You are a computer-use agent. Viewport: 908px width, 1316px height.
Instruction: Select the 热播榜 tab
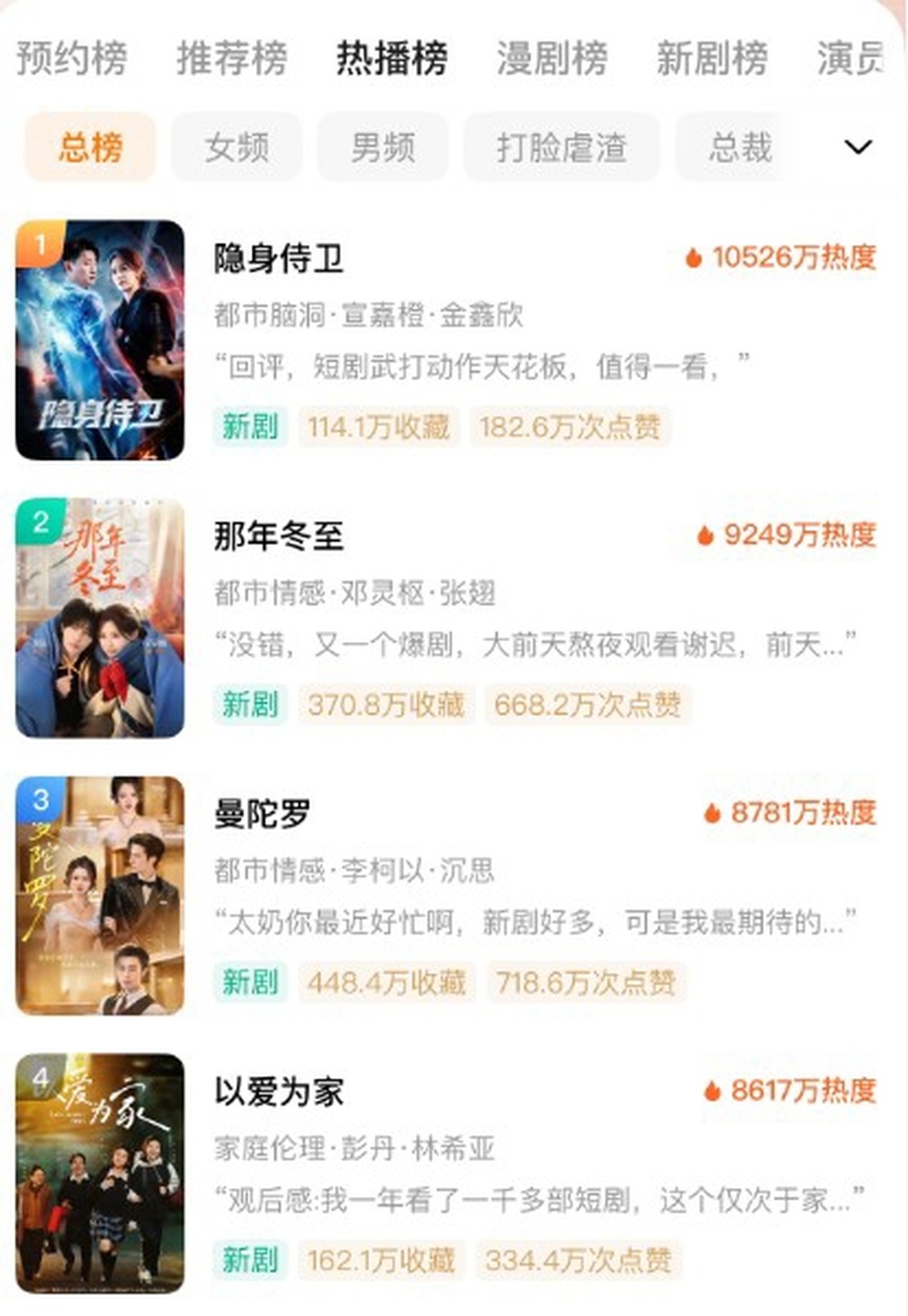(391, 59)
